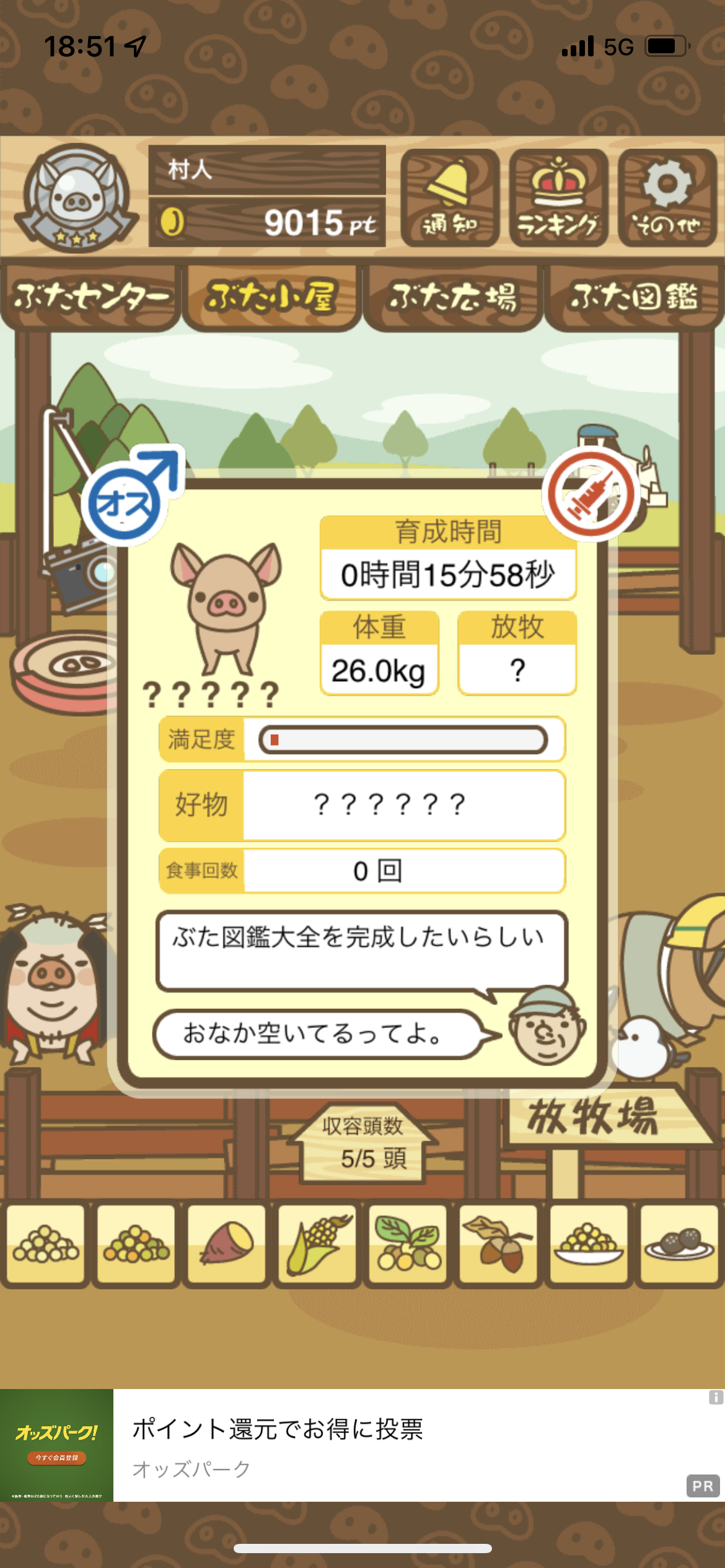This screenshot has width=725, height=1568.
Task: Open the ぶた図鑑 pig encyclopedia
Action: tap(634, 297)
